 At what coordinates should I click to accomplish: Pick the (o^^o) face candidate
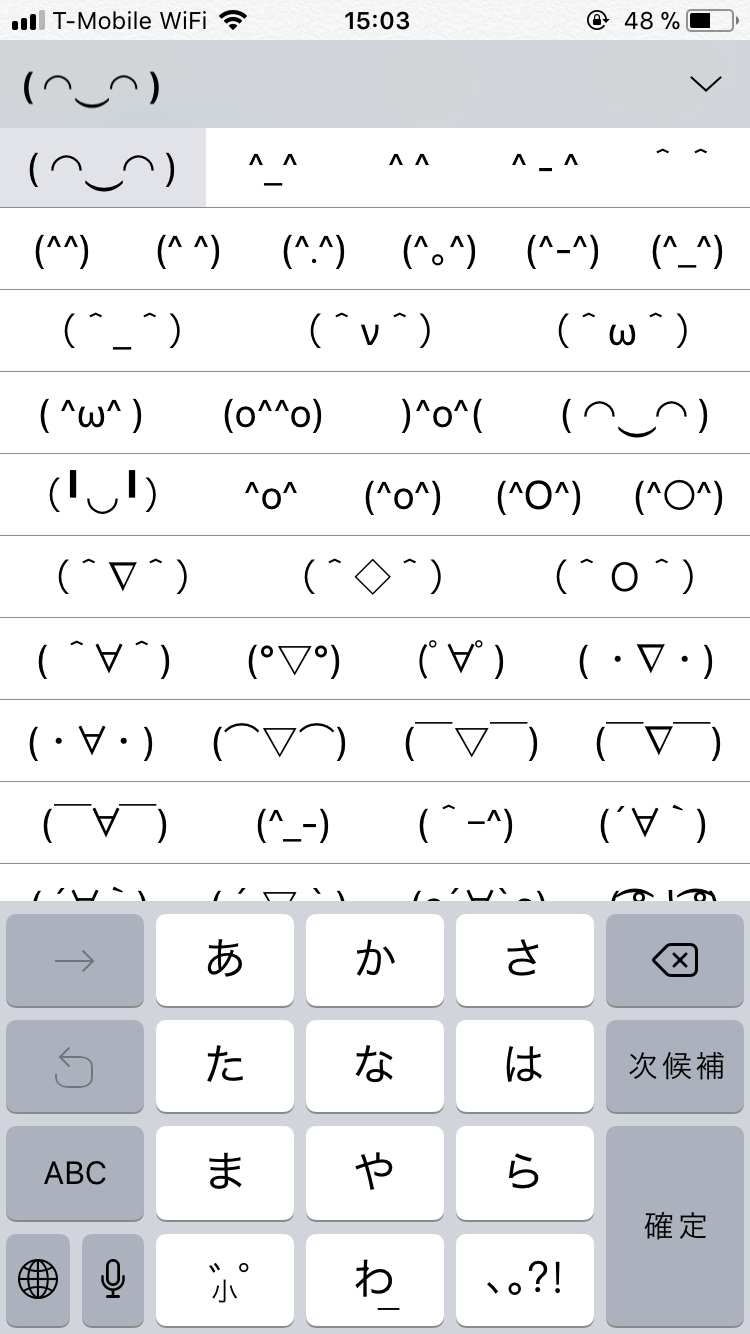[x=273, y=413]
